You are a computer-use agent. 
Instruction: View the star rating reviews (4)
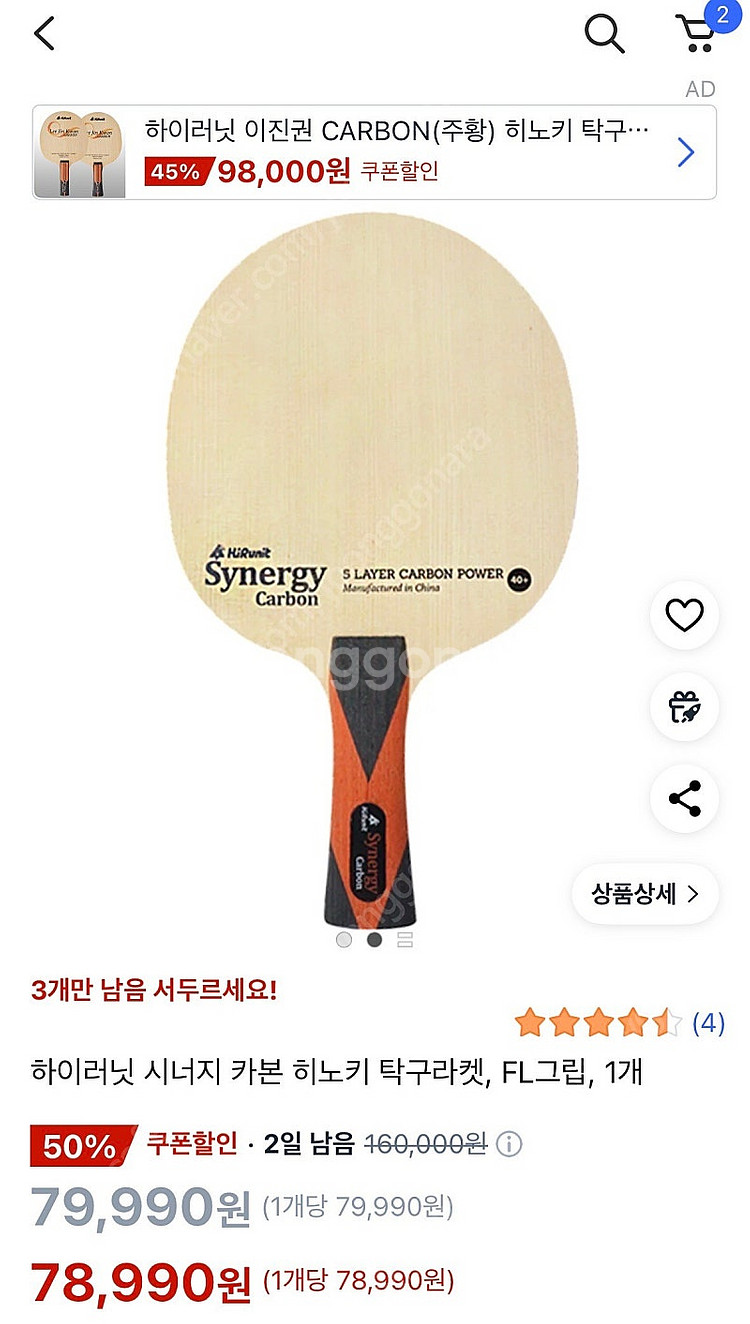[x=619, y=1023]
